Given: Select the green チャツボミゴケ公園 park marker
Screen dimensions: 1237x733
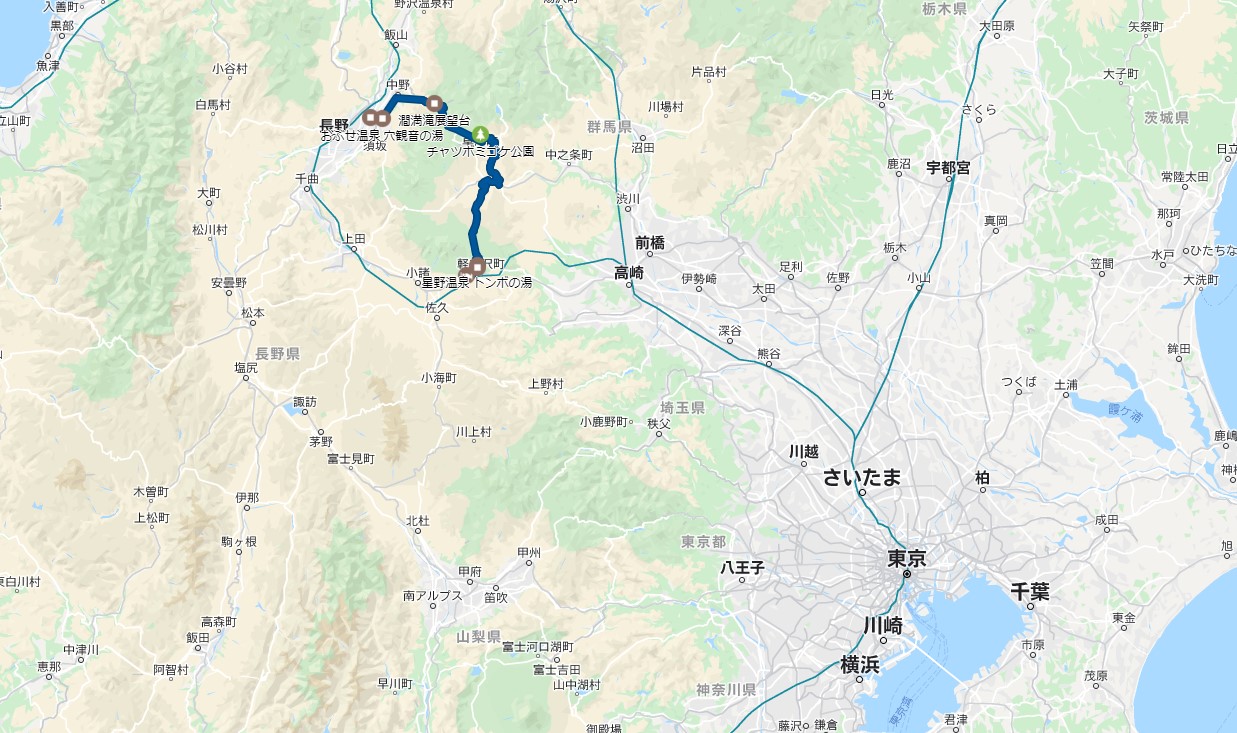Looking at the screenshot, I should pos(481,133).
